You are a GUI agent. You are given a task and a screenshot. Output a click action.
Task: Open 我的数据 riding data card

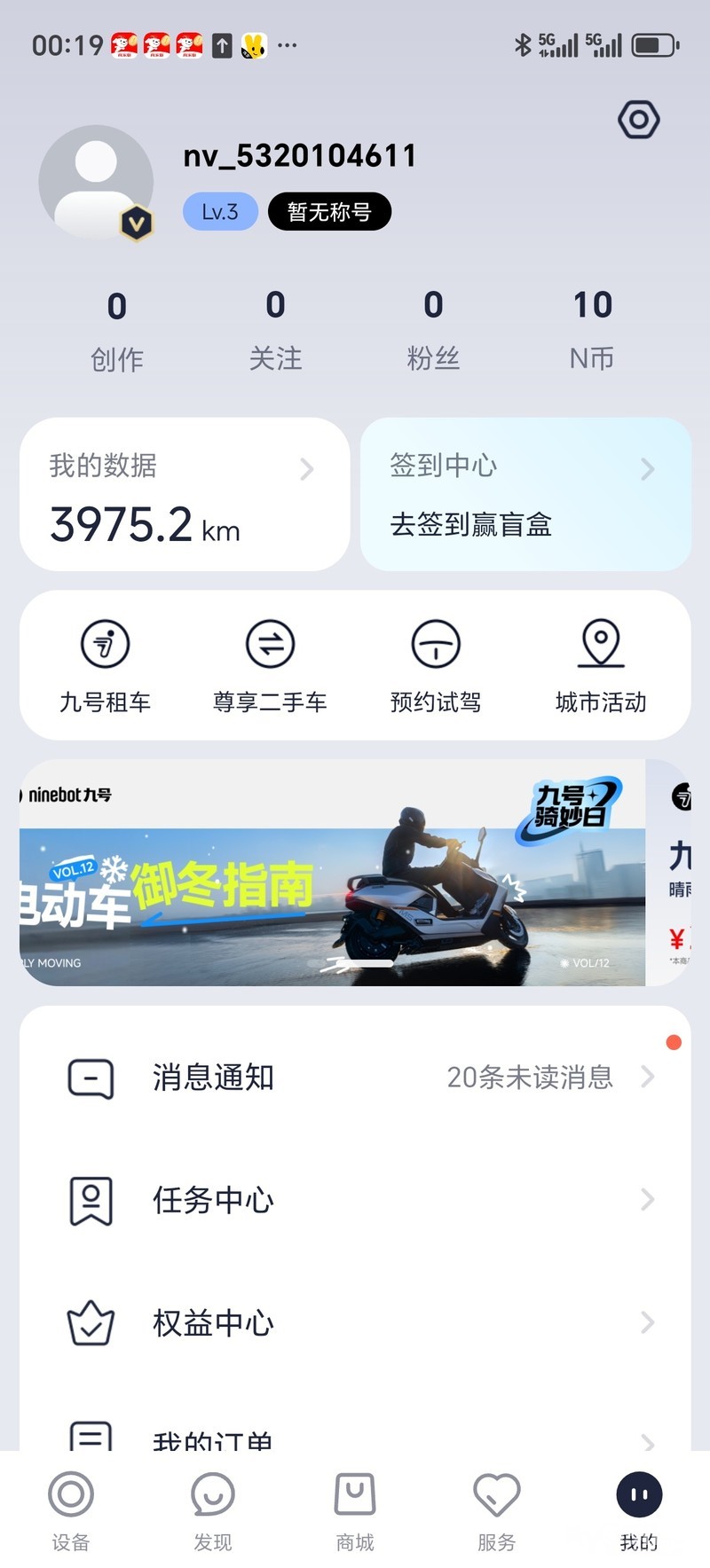click(184, 495)
